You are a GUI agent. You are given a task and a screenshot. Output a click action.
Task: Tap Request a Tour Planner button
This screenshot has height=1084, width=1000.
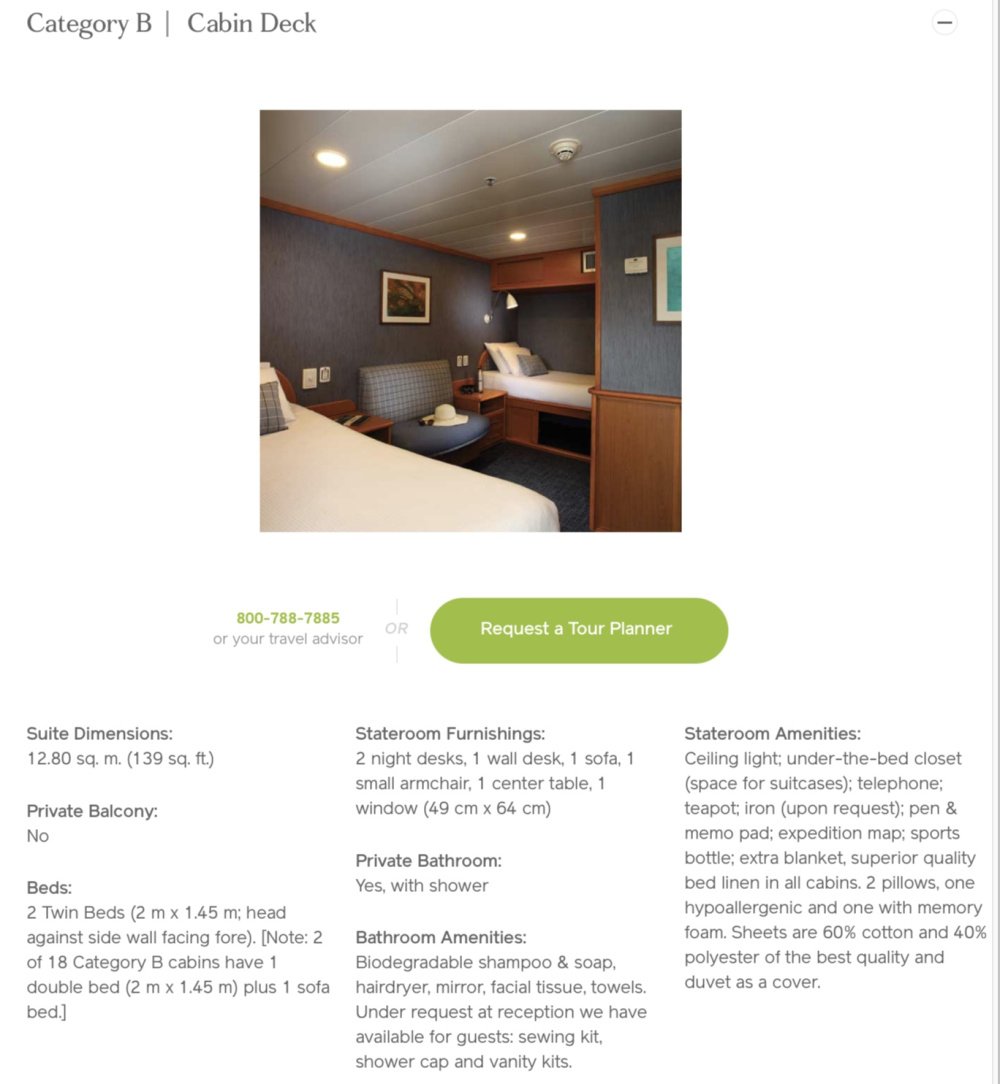(579, 630)
